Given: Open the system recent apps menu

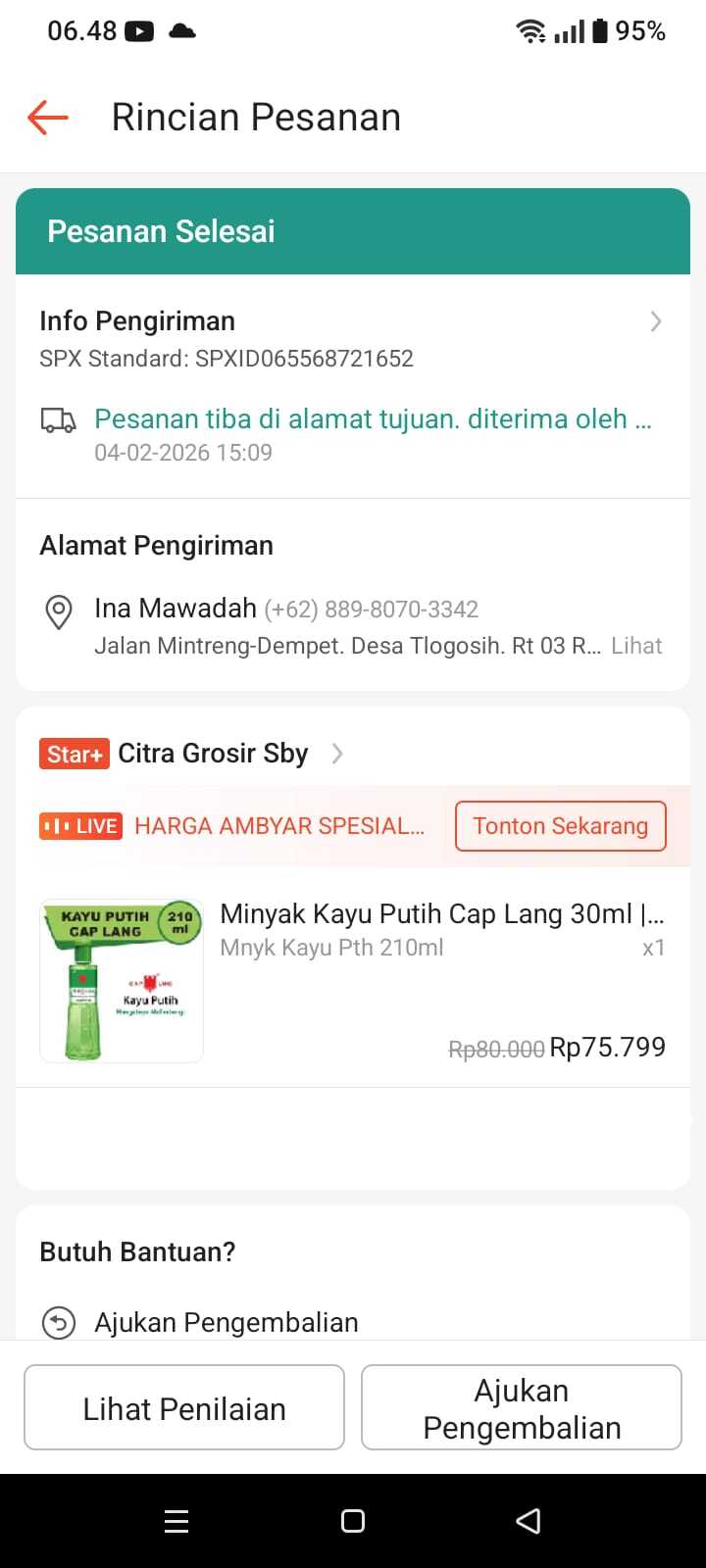Looking at the screenshot, I should [x=176, y=1521].
